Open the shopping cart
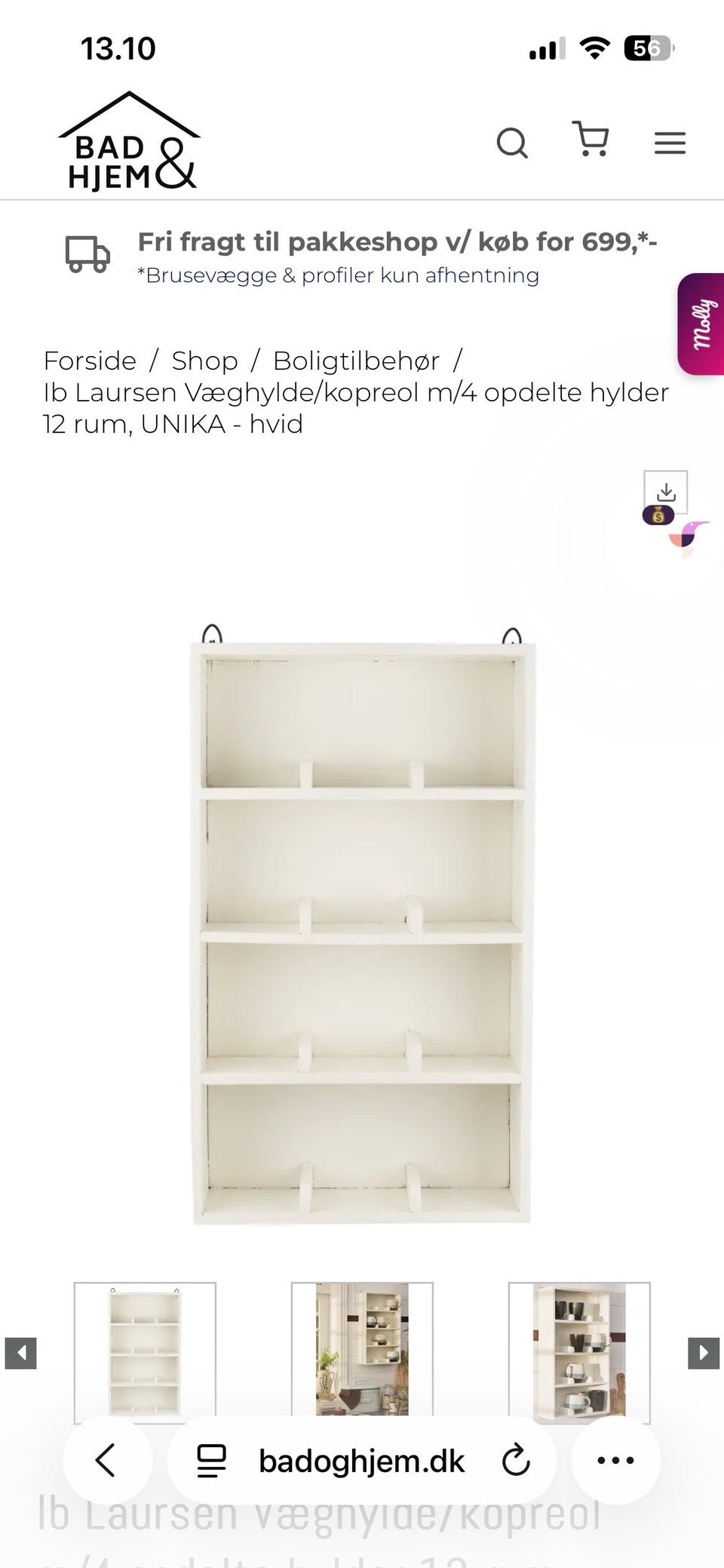This screenshot has height=1568, width=724. click(x=591, y=139)
